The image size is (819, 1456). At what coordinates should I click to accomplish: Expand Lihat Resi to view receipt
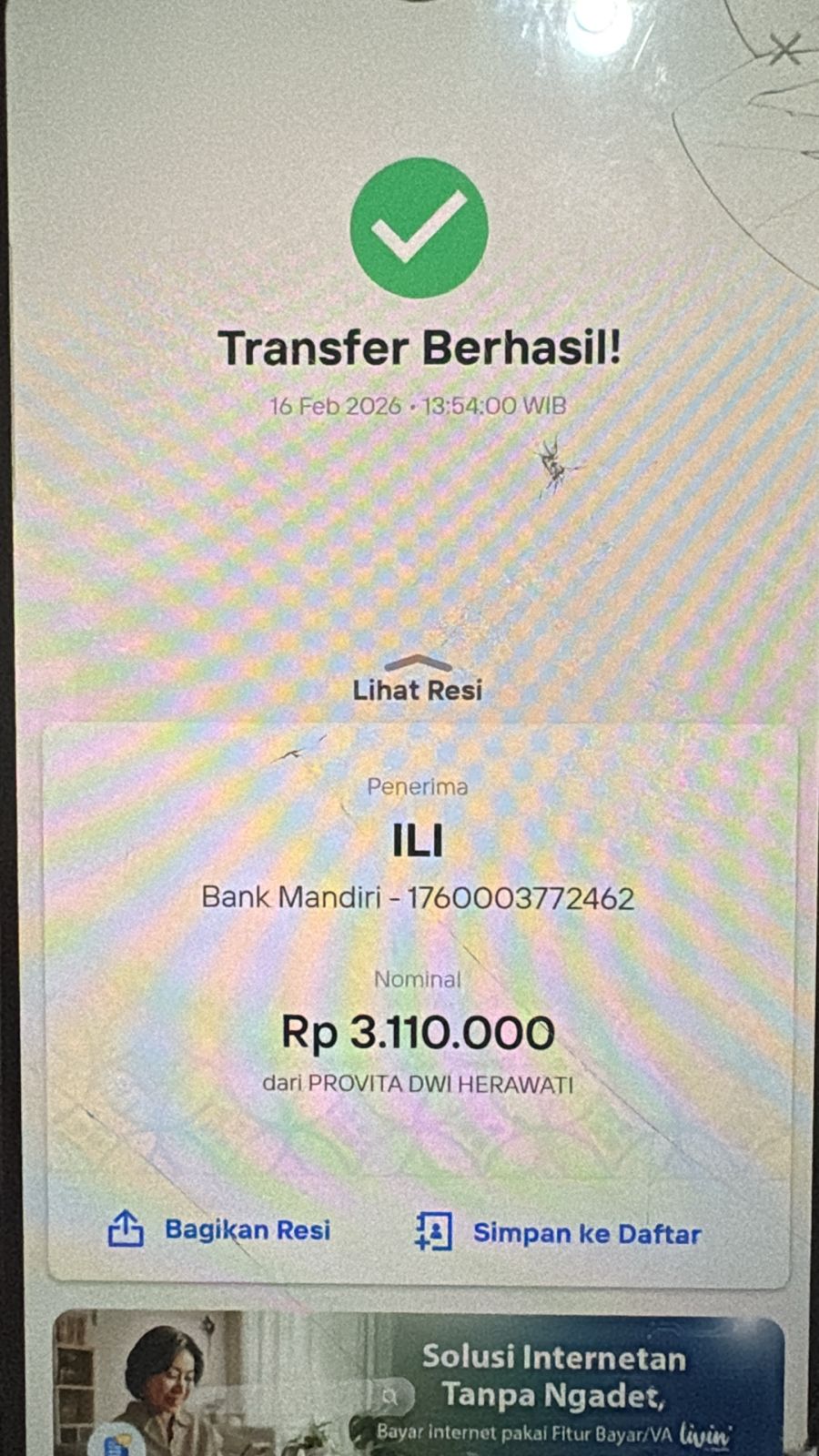pos(417,681)
